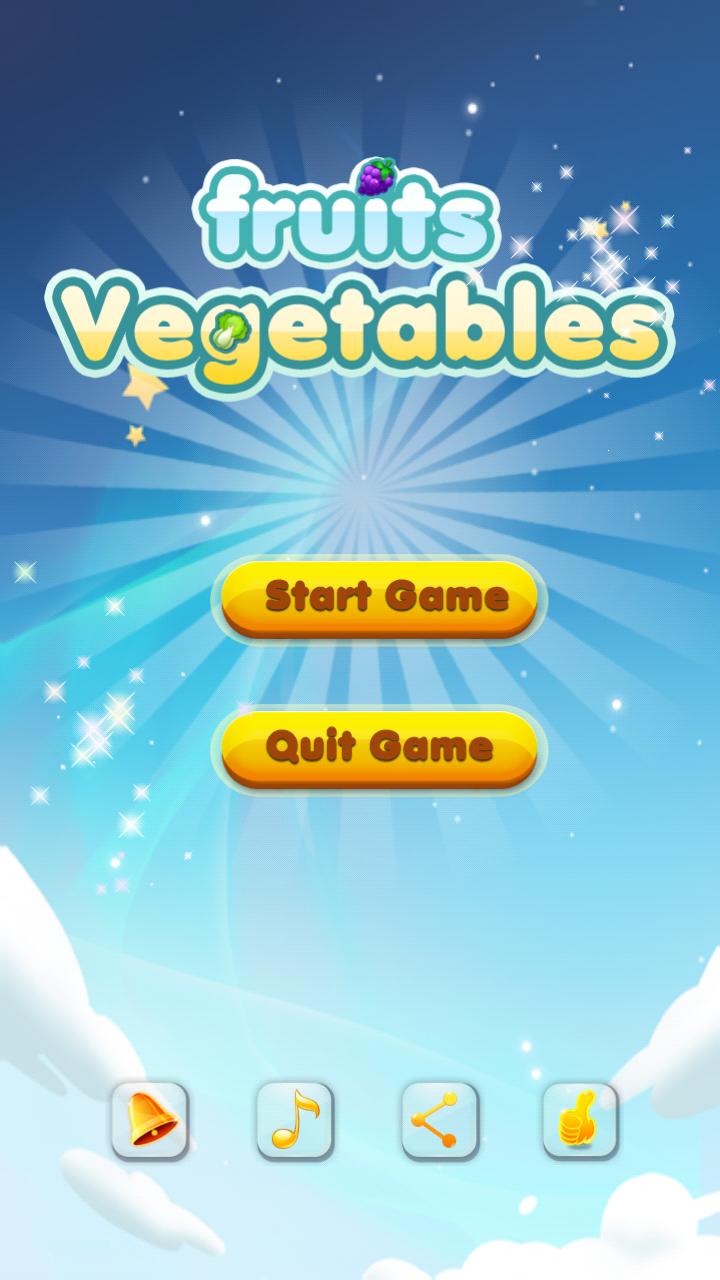Tap the Start Game button
Viewport: 720px width, 1280px height.
pyautogui.click(x=379, y=598)
